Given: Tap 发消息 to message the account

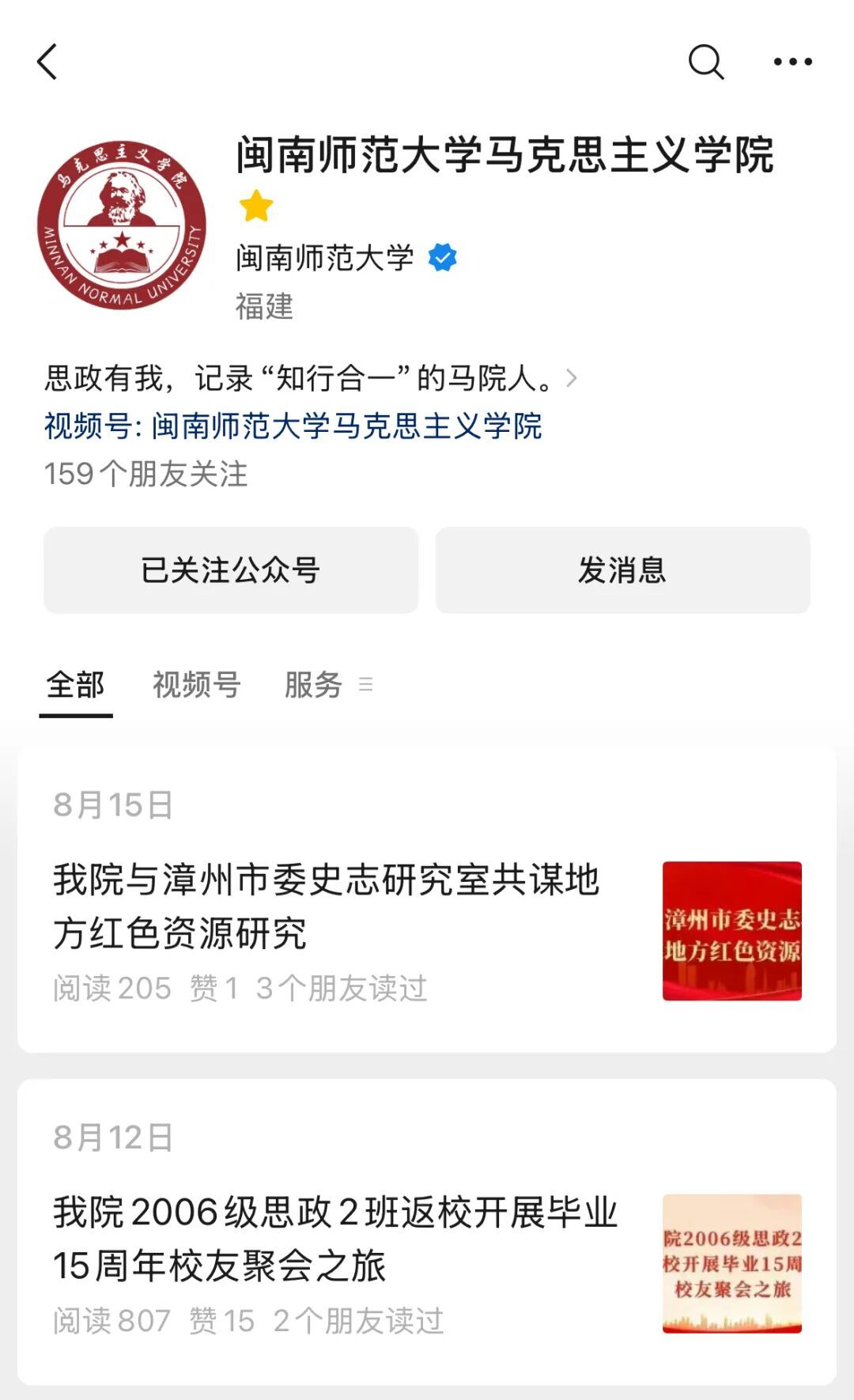Looking at the screenshot, I should click(x=622, y=570).
